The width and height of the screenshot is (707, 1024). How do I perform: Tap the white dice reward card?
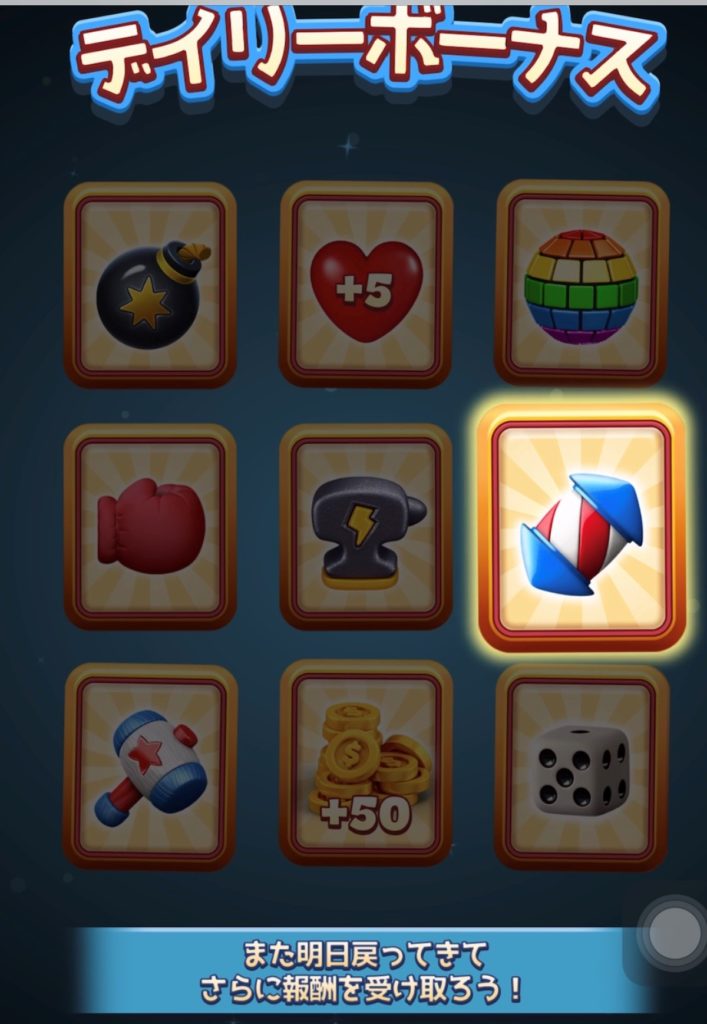[x=582, y=768]
